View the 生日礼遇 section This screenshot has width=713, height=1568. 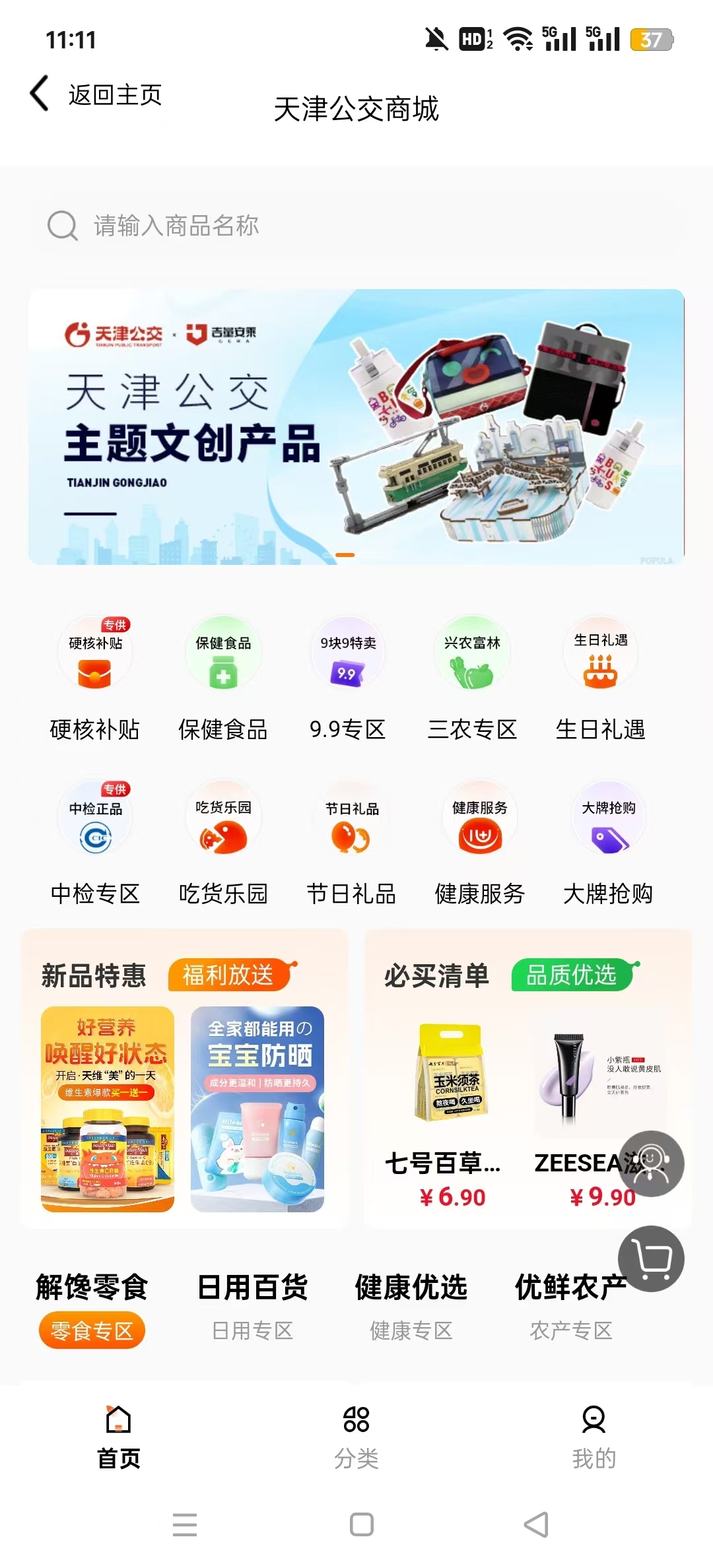pos(600,679)
